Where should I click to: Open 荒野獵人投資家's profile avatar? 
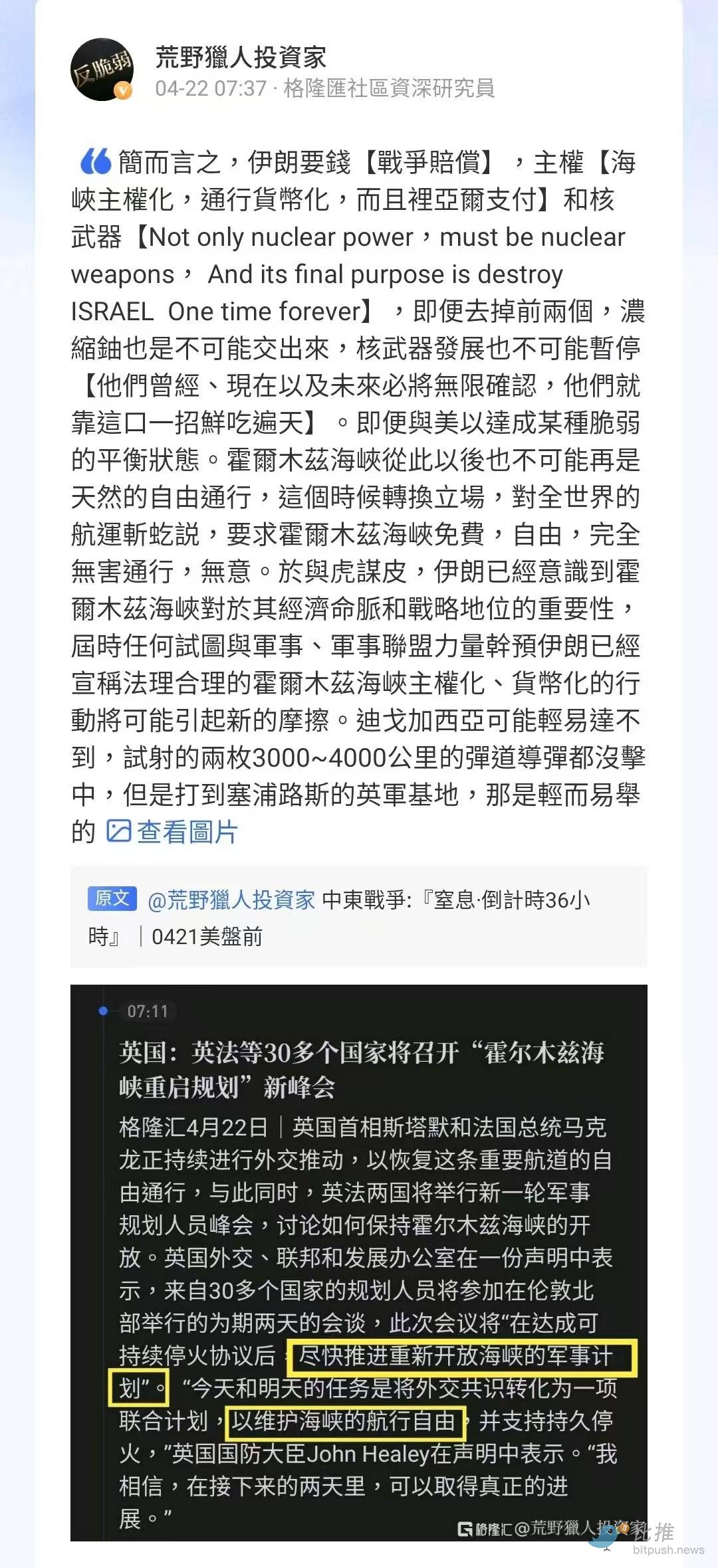coord(102,70)
